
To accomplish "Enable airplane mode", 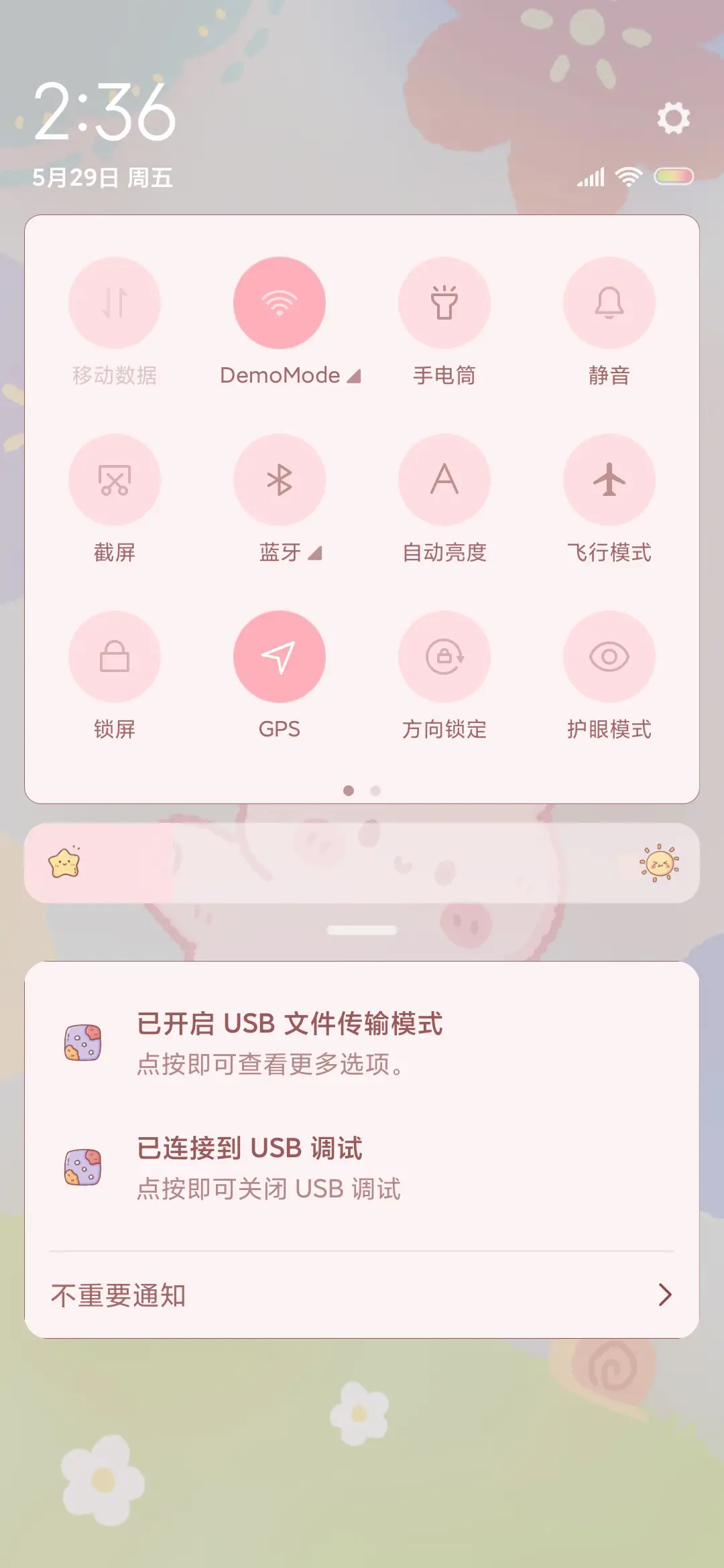I will (609, 480).
